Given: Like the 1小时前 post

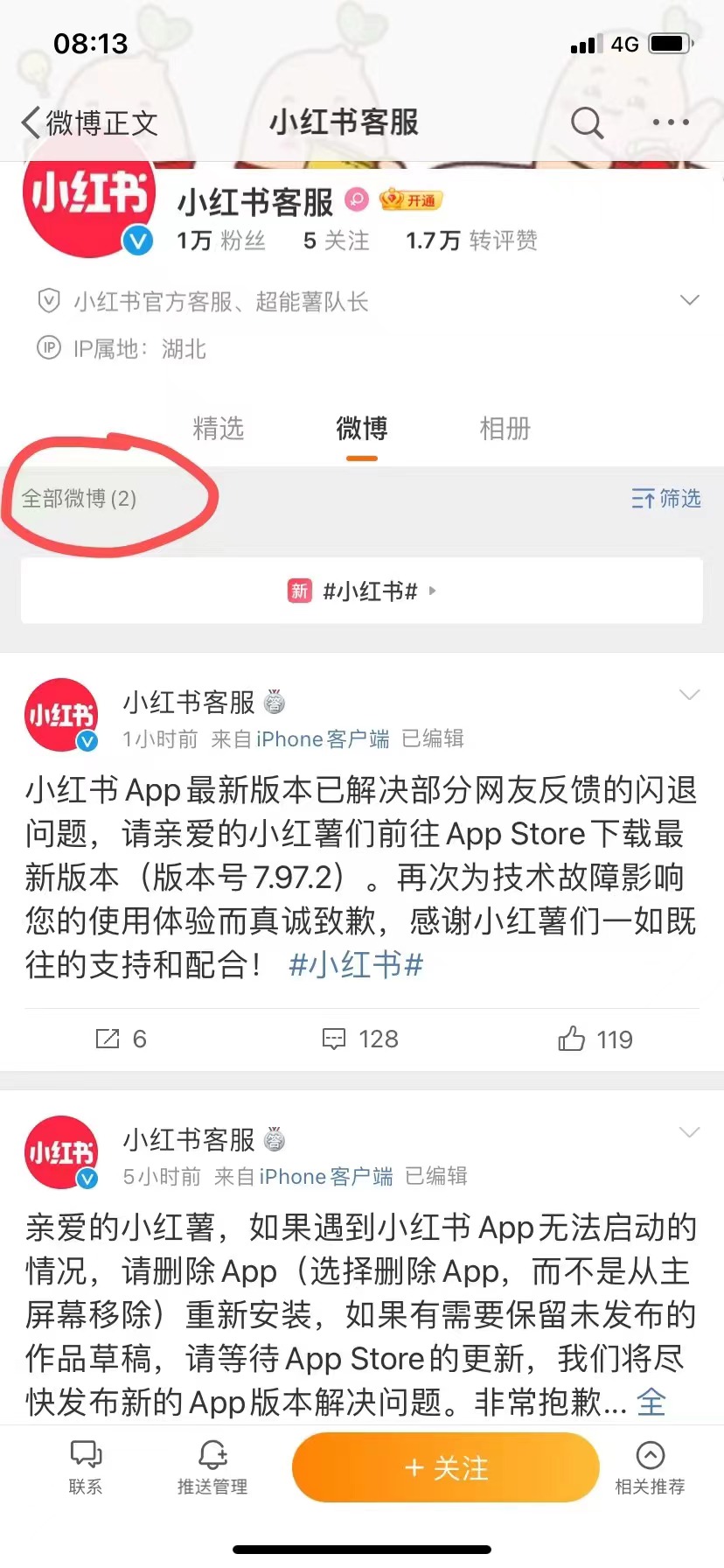Looking at the screenshot, I should pyautogui.click(x=595, y=1039).
